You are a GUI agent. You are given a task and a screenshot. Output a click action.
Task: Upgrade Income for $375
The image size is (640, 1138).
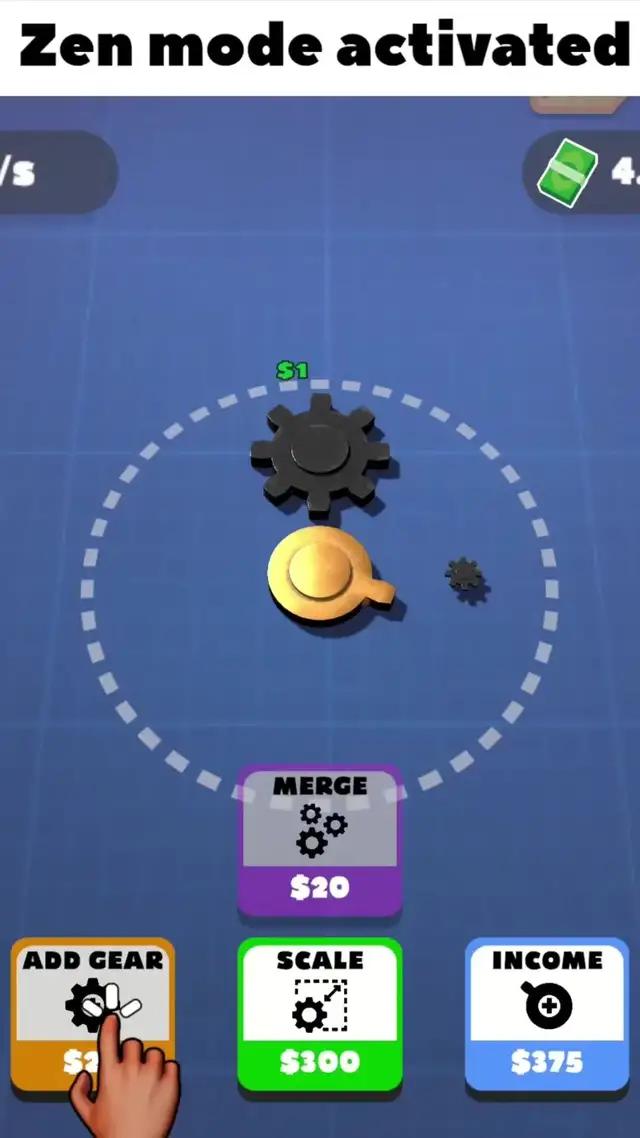click(547, 1014)
